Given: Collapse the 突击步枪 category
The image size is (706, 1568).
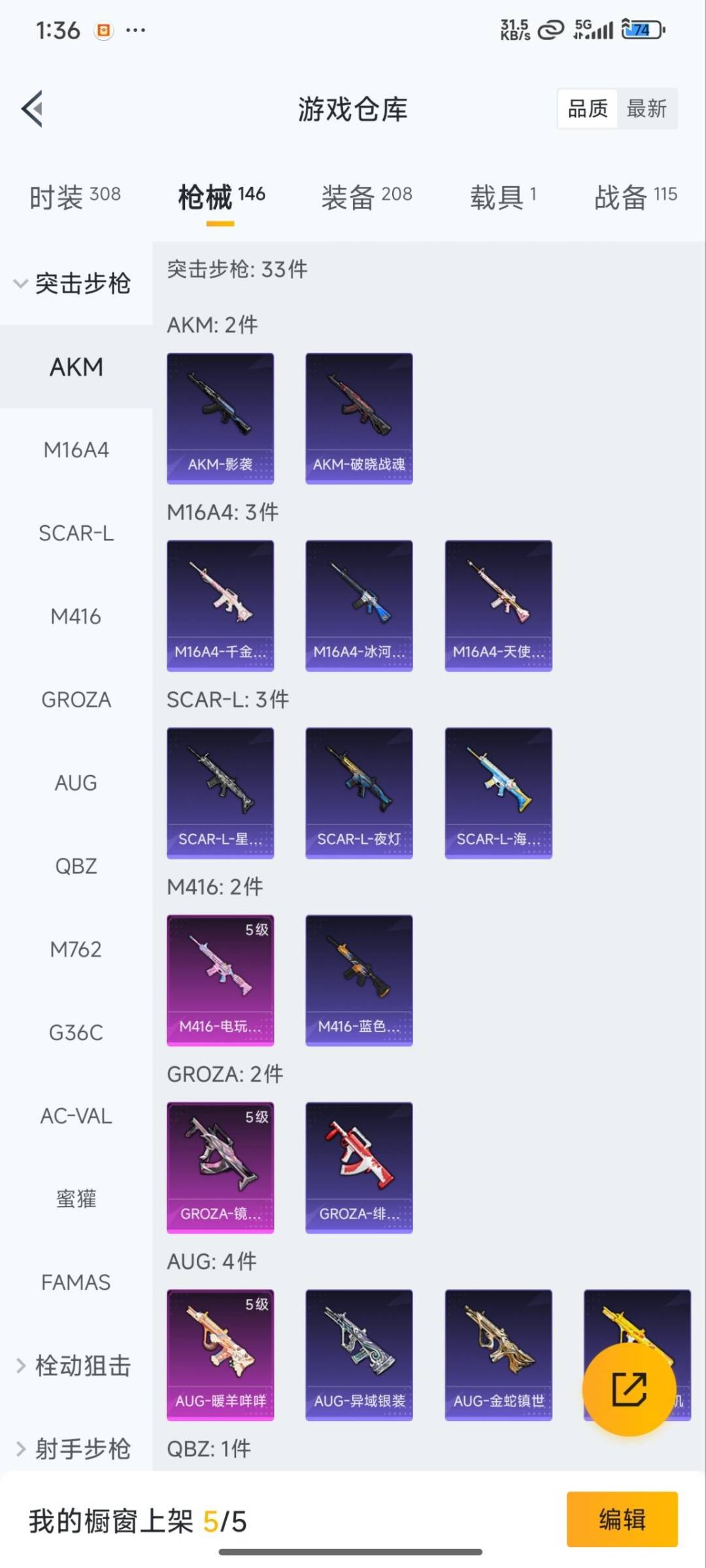Looking at the screenshot, I should pos(73,284).
